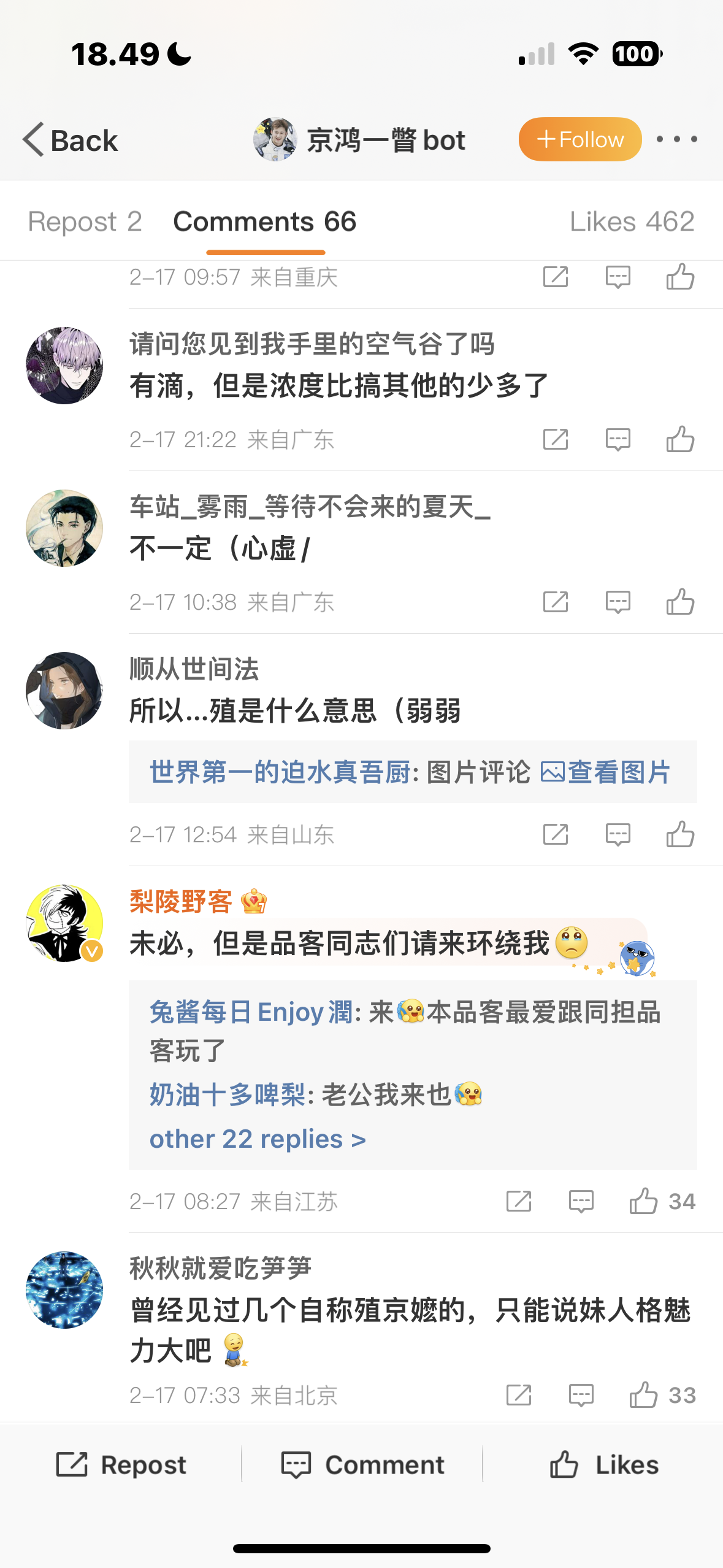Switch to the Likes 462 tab
Viewport: 723px width, 1568px height.
click(632, 221)
